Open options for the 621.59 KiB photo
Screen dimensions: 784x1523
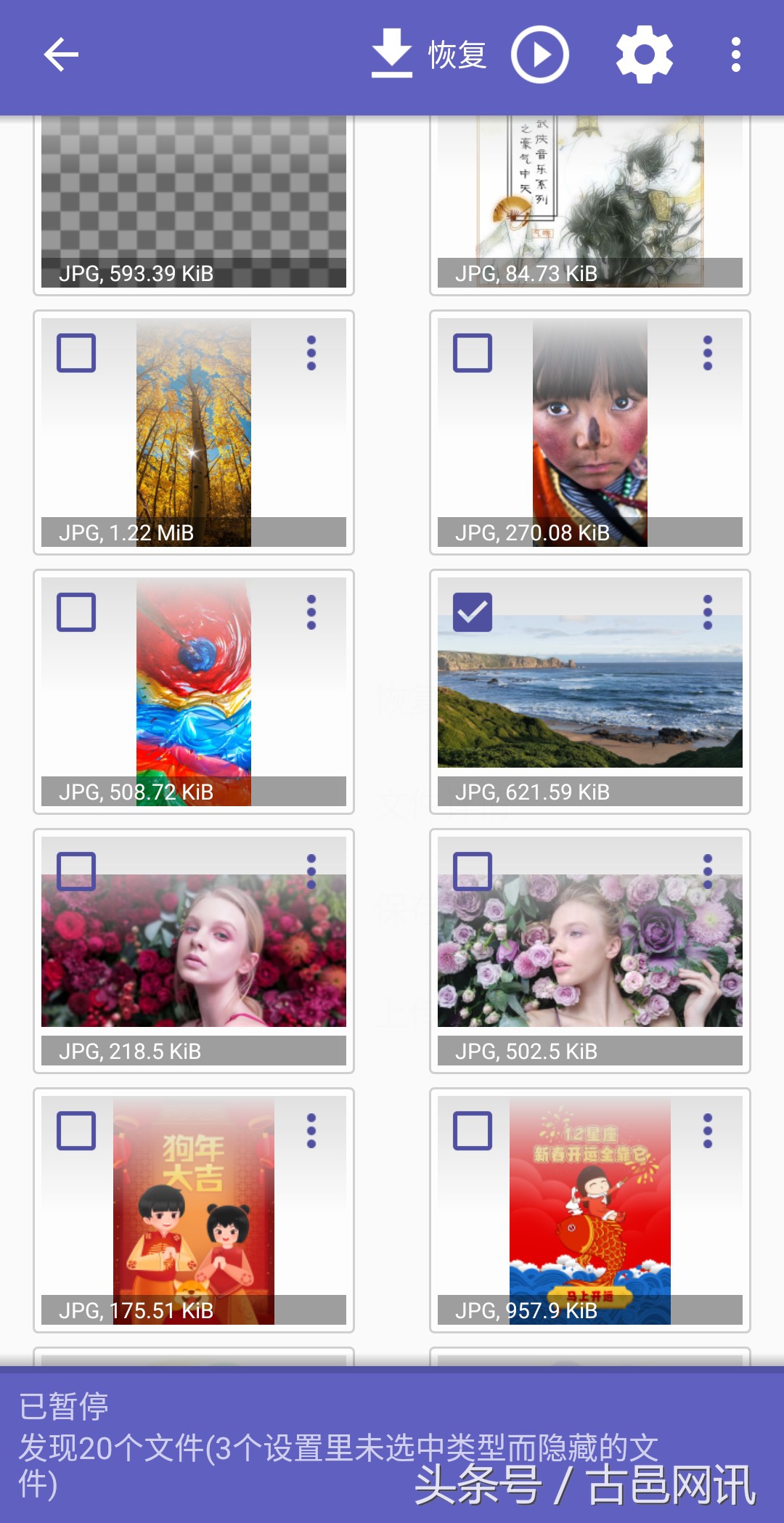tap(708, 612)
